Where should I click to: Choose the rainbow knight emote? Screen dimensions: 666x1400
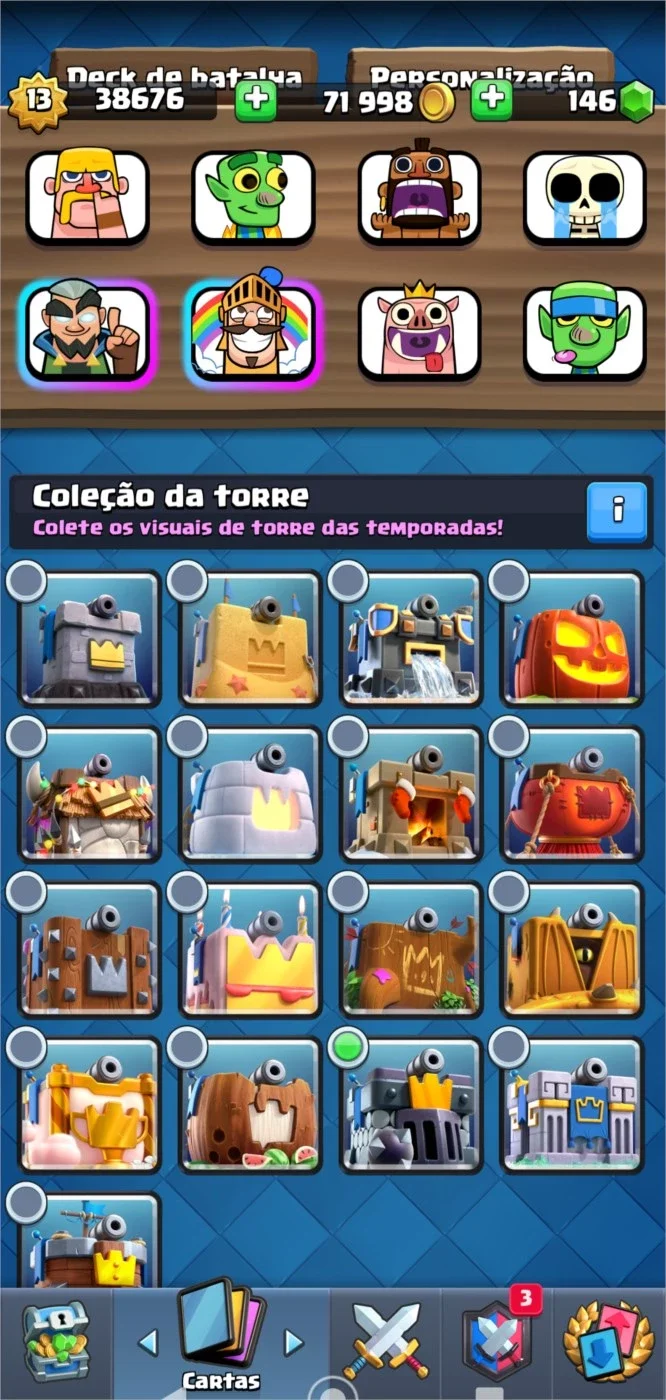coord(252,333)
